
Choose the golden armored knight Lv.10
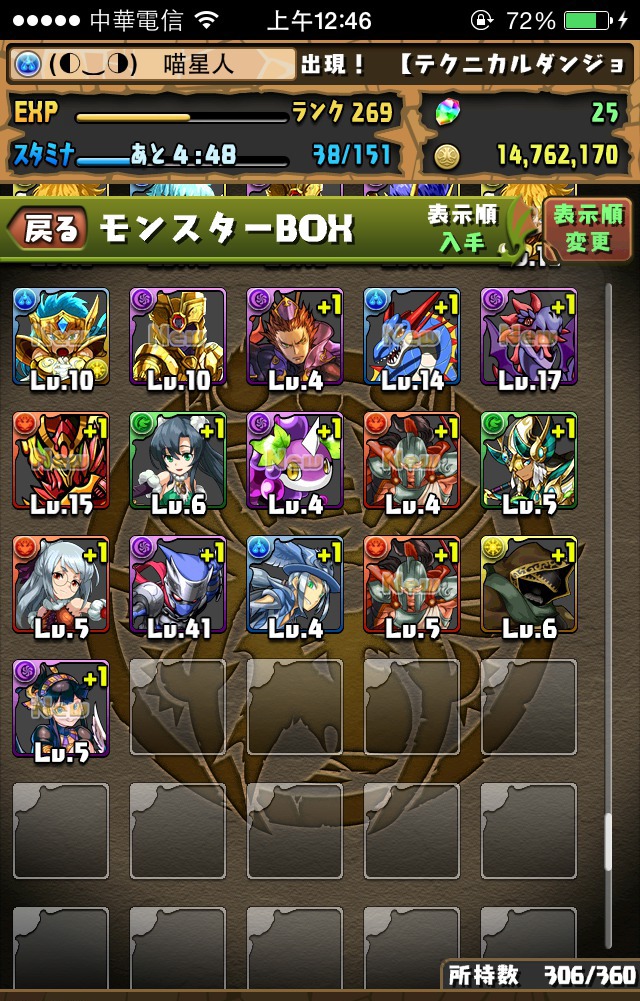point(178,336)
